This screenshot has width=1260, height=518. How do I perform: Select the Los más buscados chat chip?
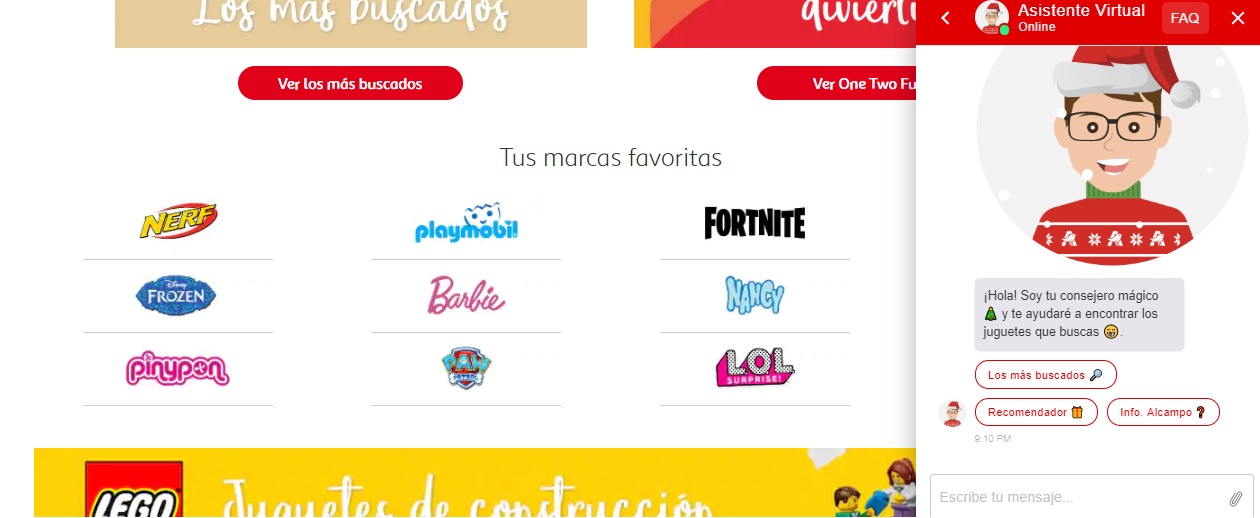coord(1045,375)
